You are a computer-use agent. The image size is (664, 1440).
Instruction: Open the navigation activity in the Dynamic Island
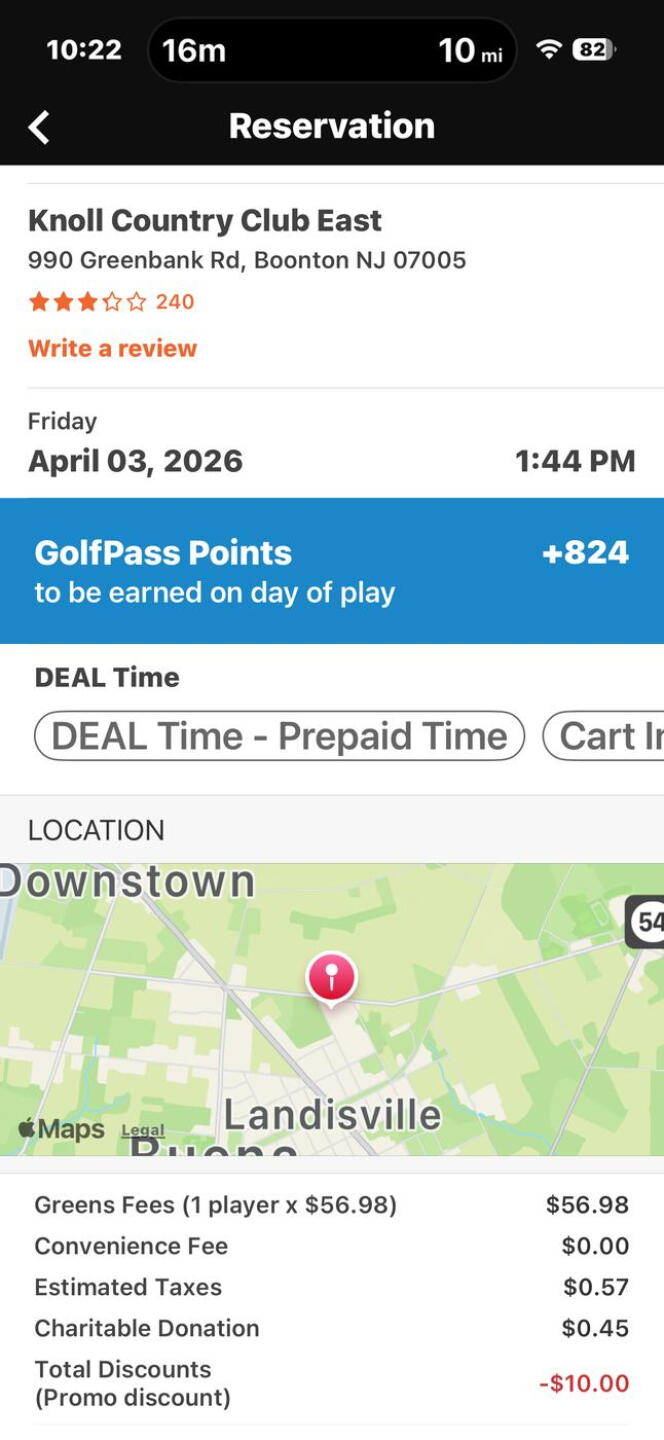pyautogui.click(x=332, y=50)
